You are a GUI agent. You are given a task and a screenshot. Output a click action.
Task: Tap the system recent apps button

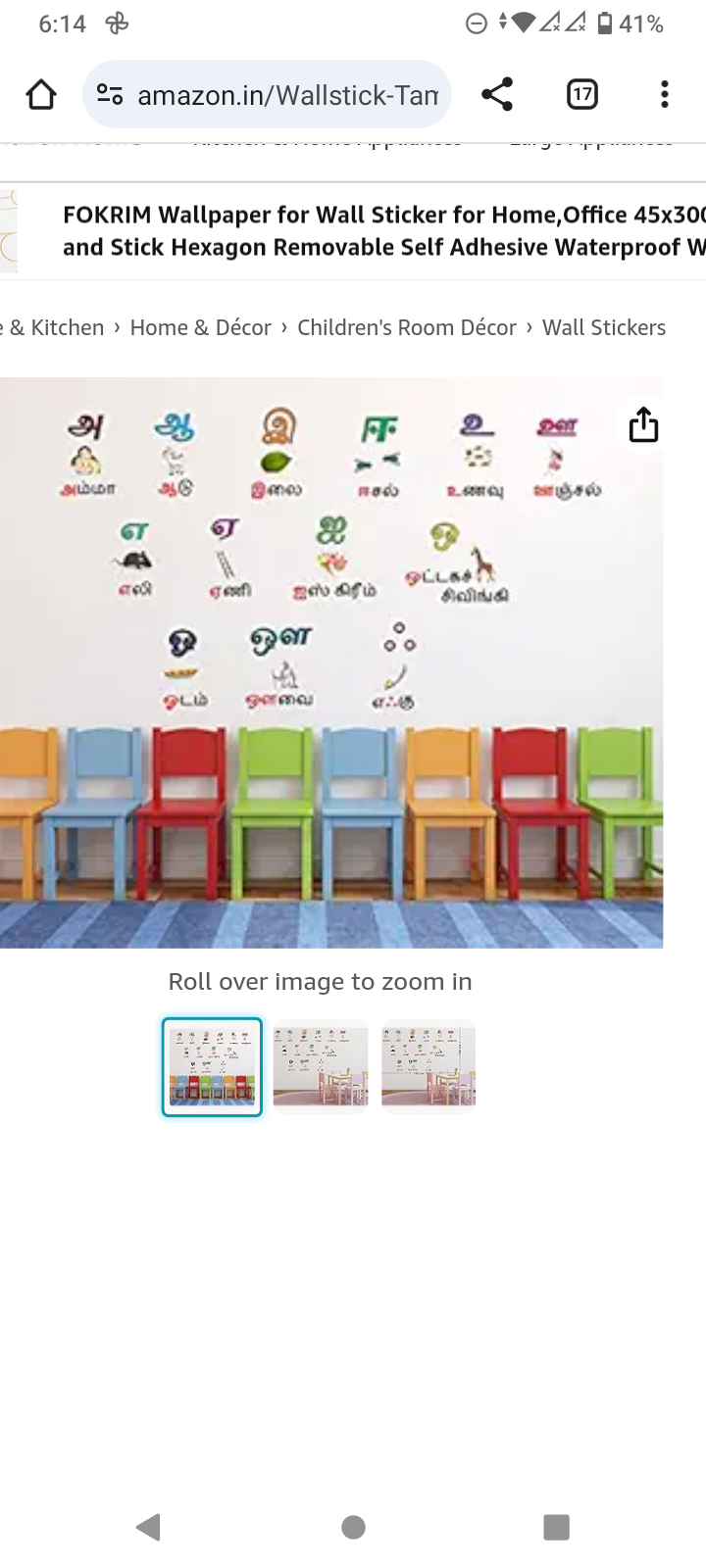pos(556,1526)
